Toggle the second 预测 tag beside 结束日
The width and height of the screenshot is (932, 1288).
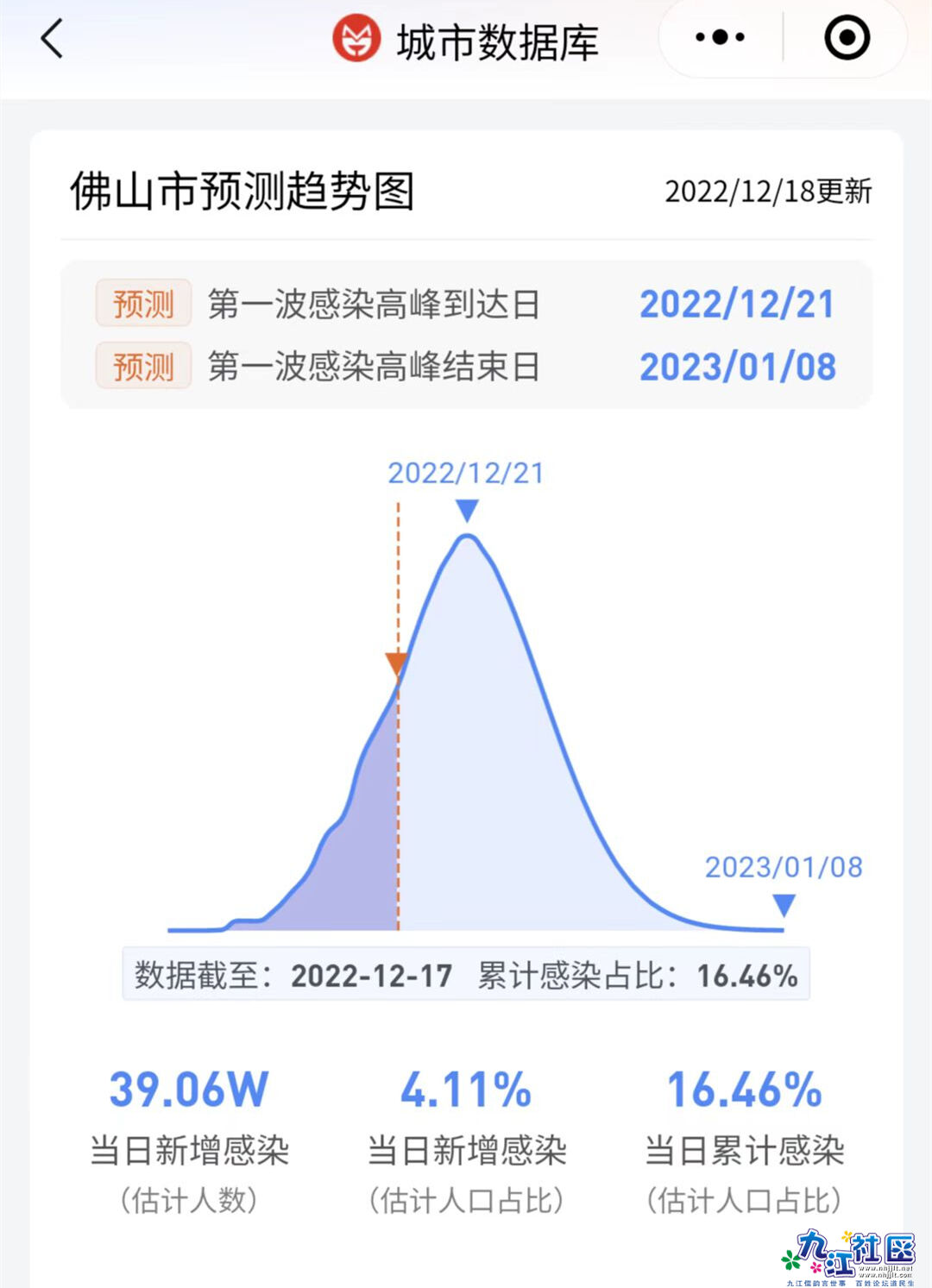142,364
